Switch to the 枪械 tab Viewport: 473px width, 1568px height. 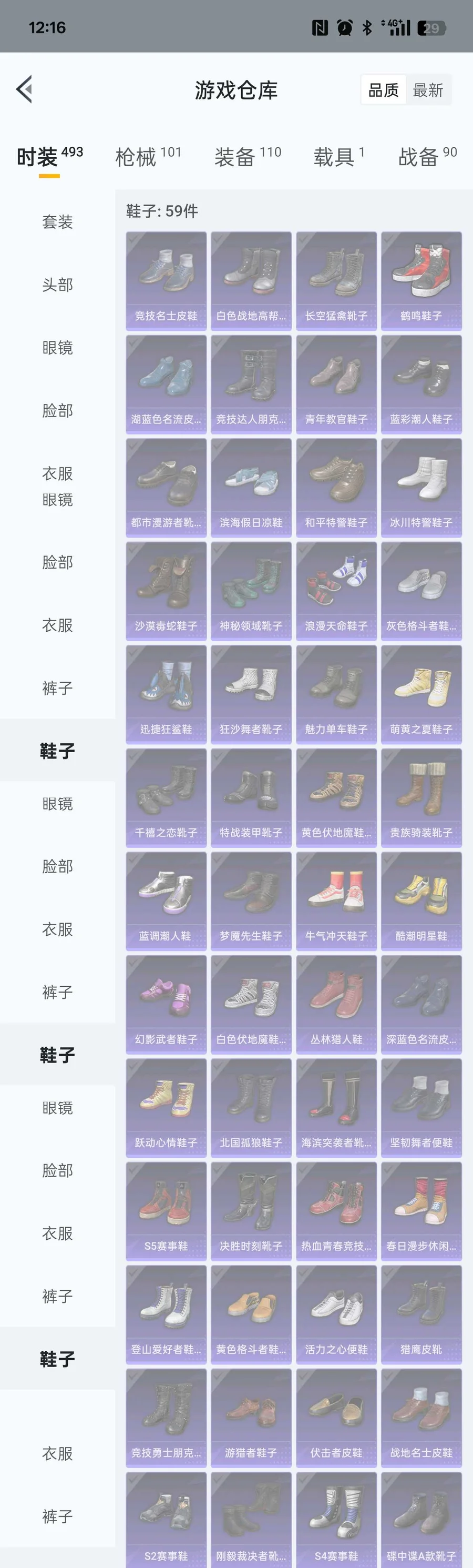(148, 156)
